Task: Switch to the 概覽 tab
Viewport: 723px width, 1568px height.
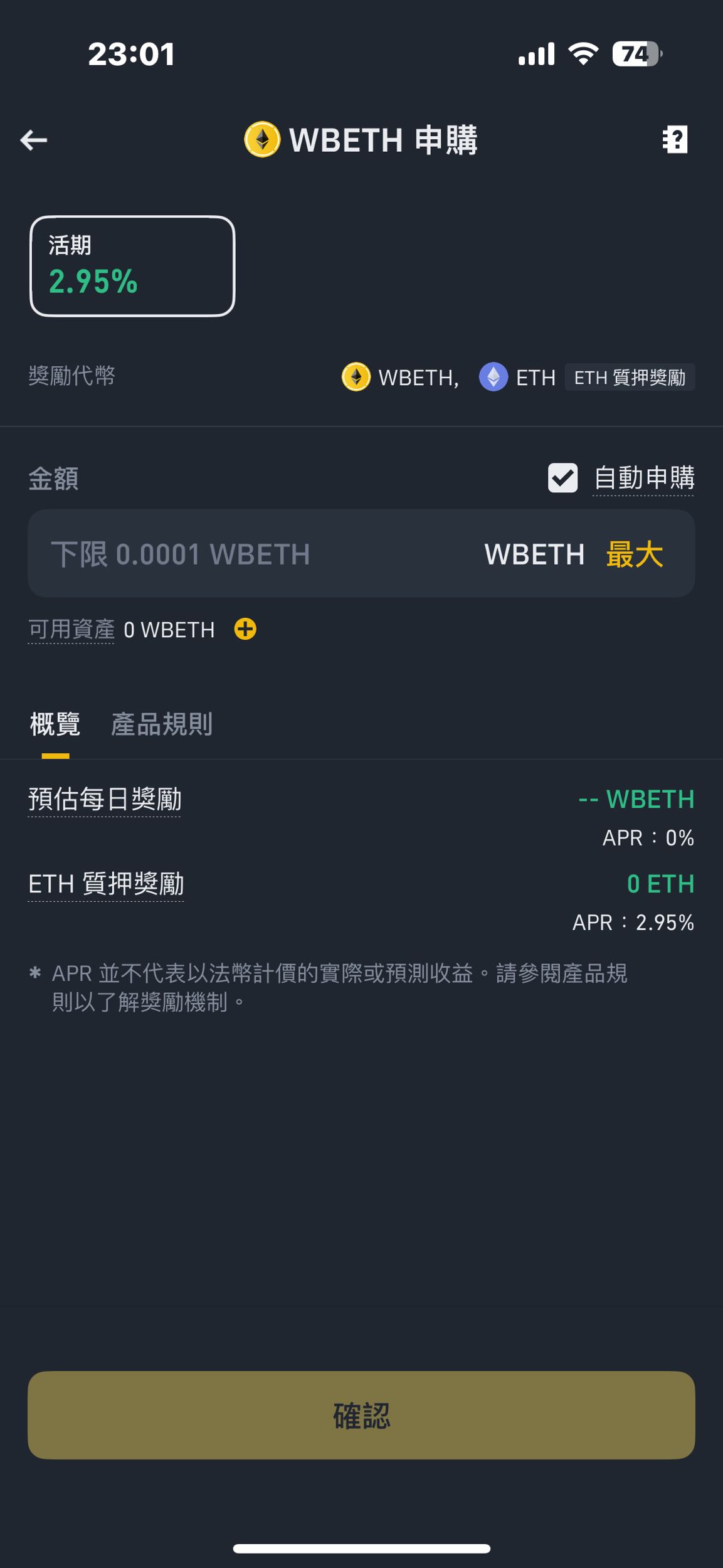Action: click(55, 724)
